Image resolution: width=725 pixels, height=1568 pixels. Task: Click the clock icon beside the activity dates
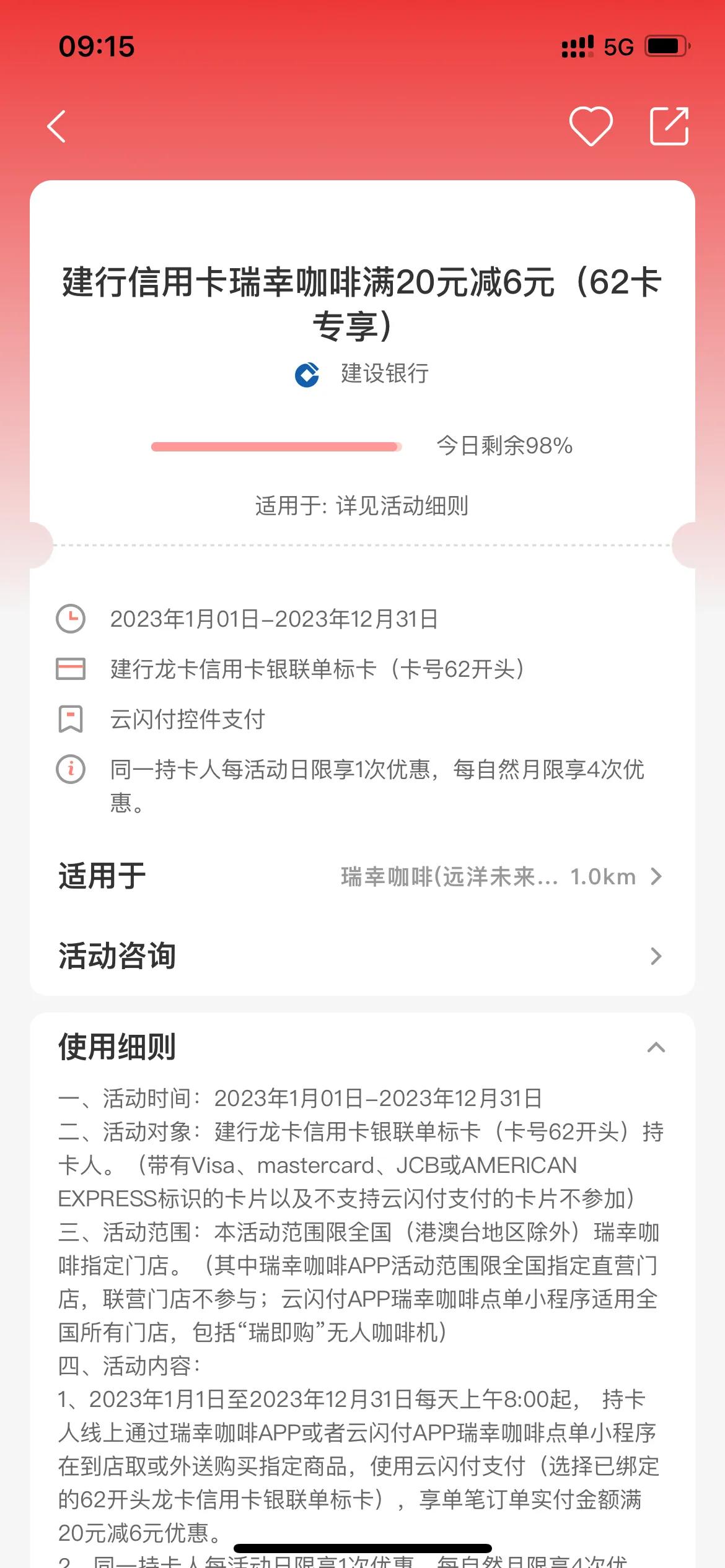click(x=71, y=619)
